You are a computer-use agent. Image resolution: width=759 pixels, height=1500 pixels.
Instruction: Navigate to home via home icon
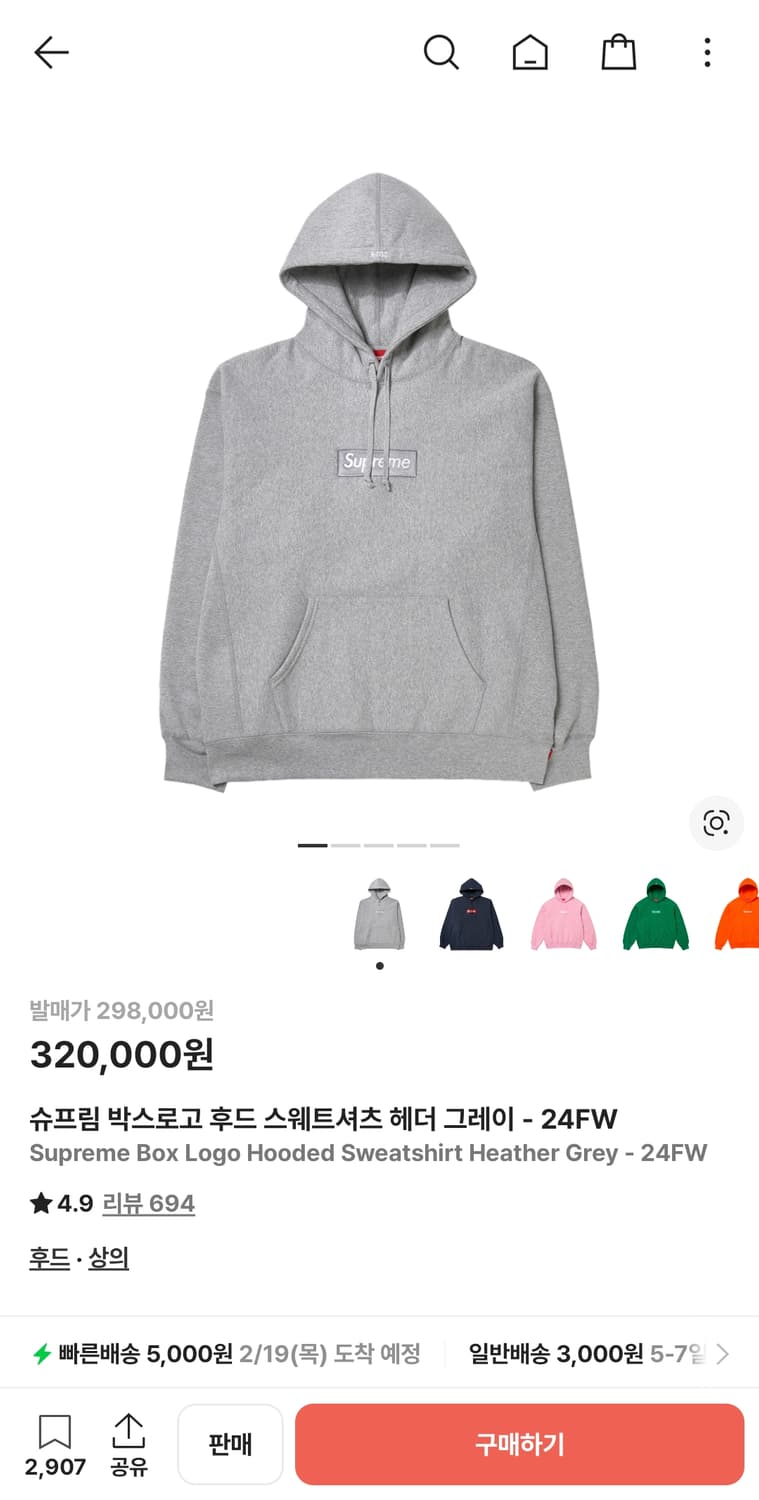(530, 52)
